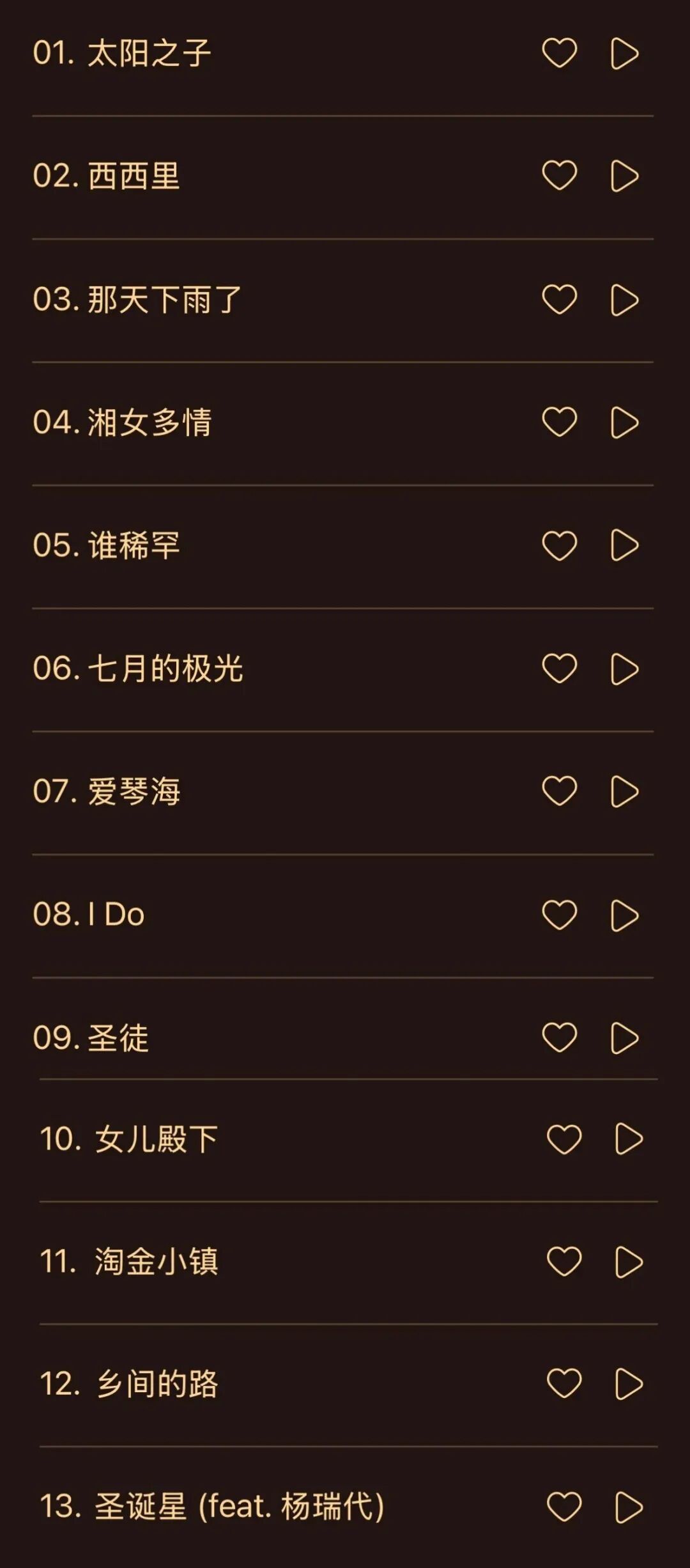Viewport: 690px width, 1568px height.
Task: Play the song 爱琴海
Action: coord(624,792)
